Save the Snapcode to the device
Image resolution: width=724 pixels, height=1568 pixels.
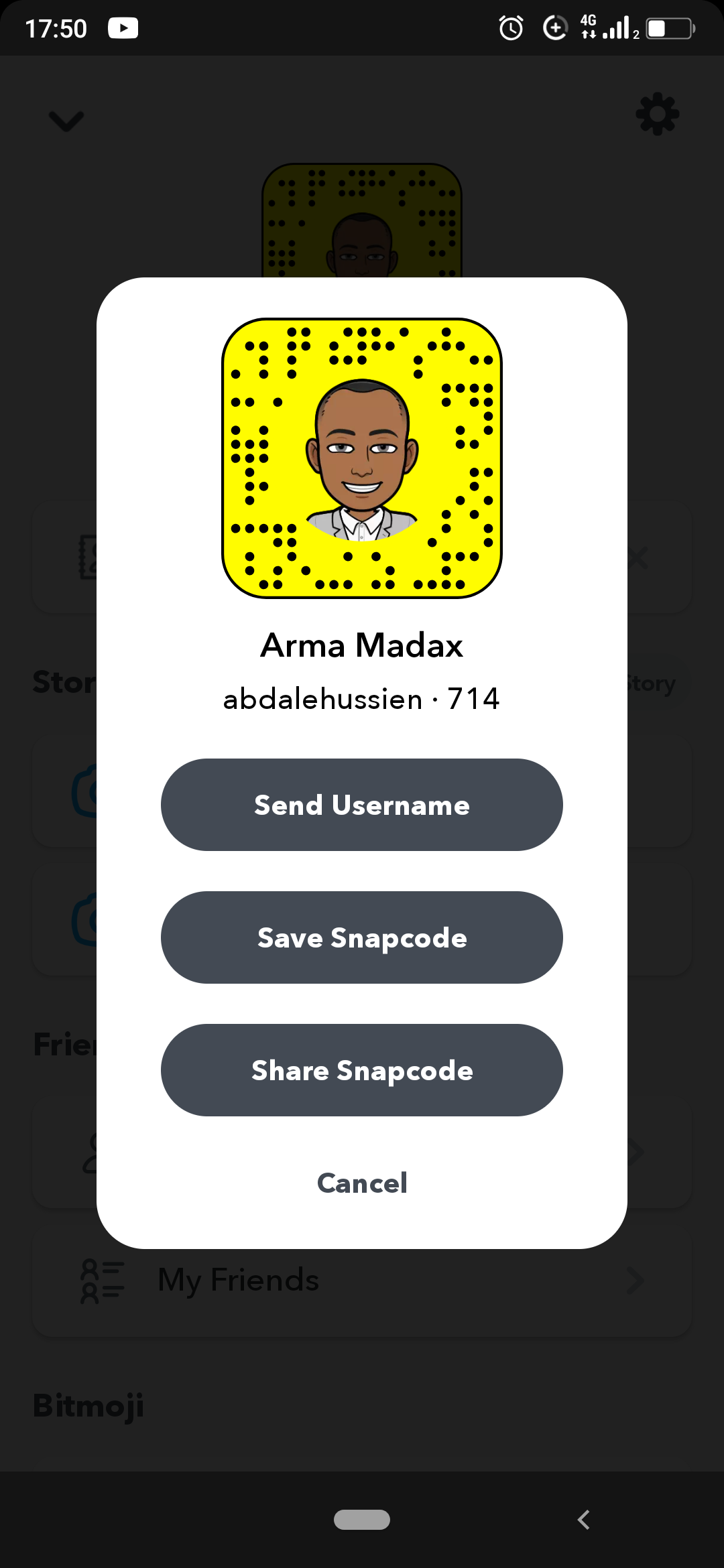coord(362,937)
